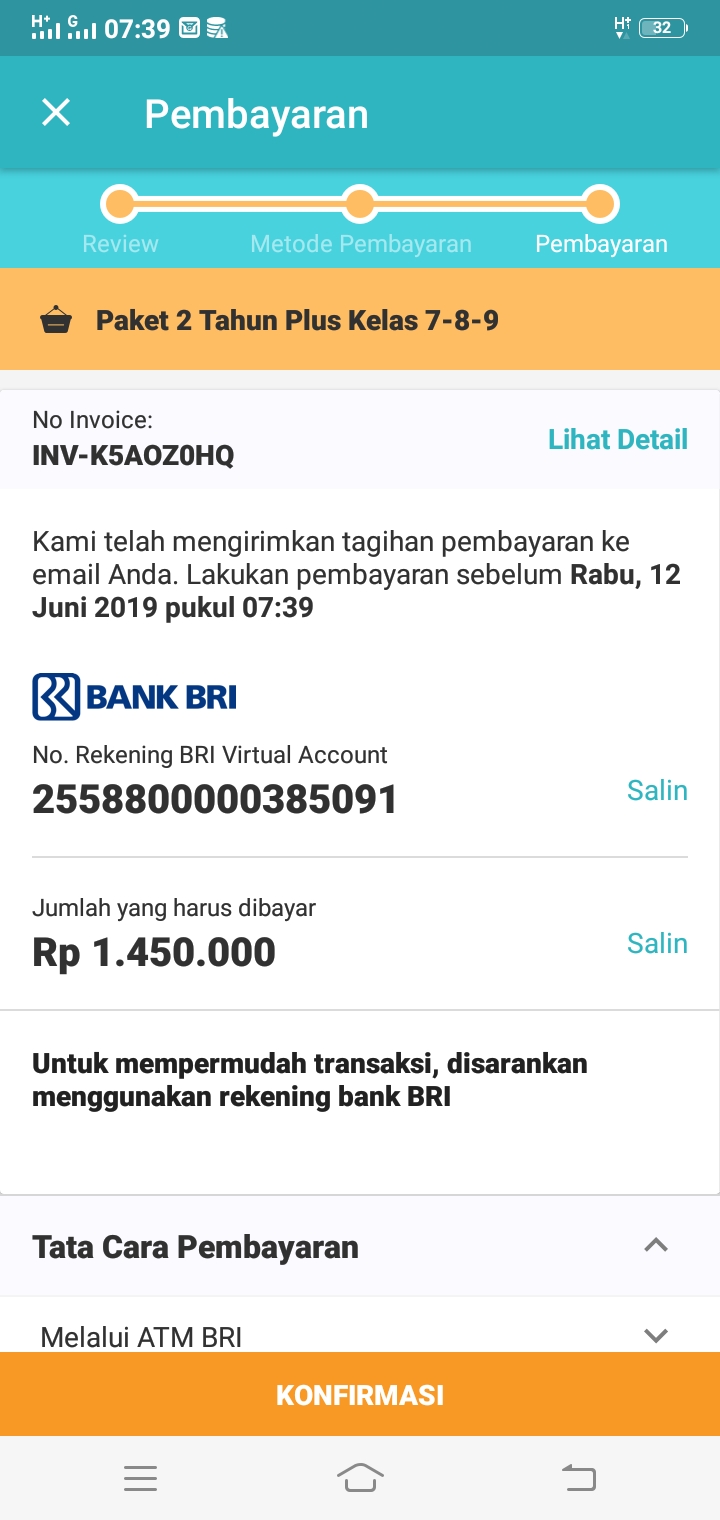Copy the payment amount Rp 1.450.000
720x1520 pixels.
(x=656, y=943)
